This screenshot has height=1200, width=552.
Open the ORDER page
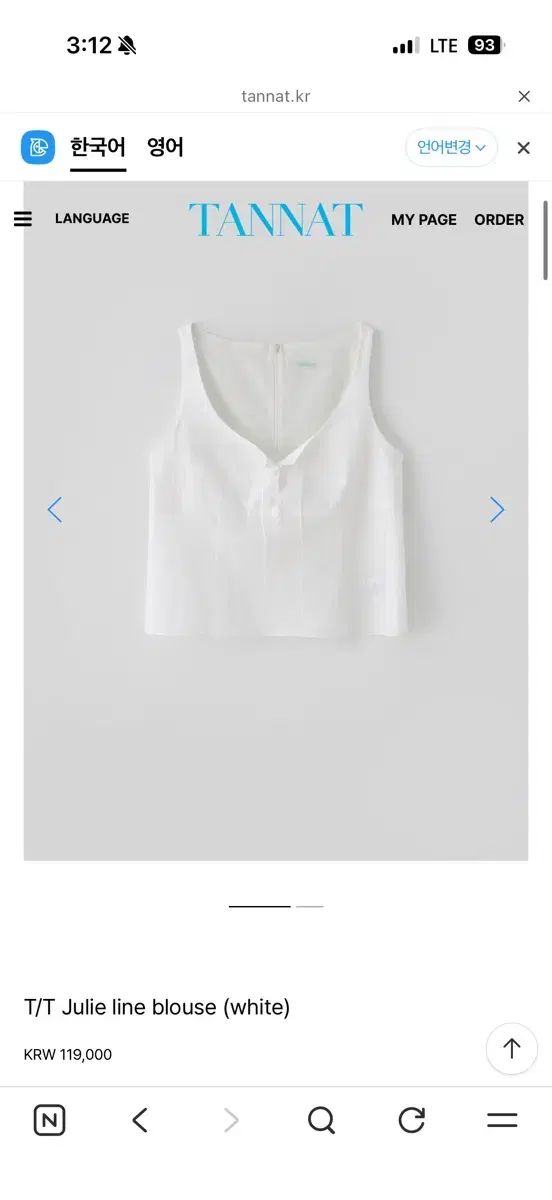click(x=499, y=220)
